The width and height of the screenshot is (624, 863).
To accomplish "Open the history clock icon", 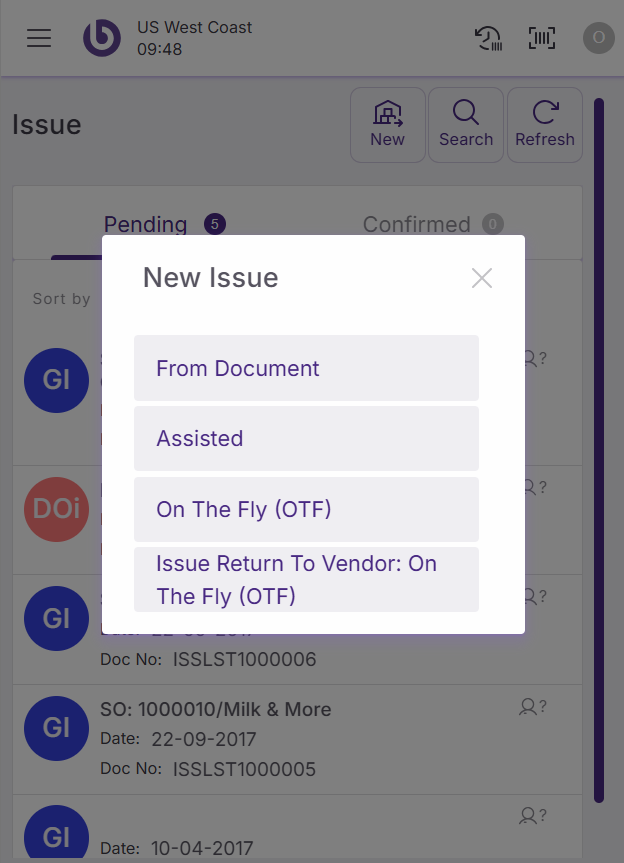I will (488, 39).
